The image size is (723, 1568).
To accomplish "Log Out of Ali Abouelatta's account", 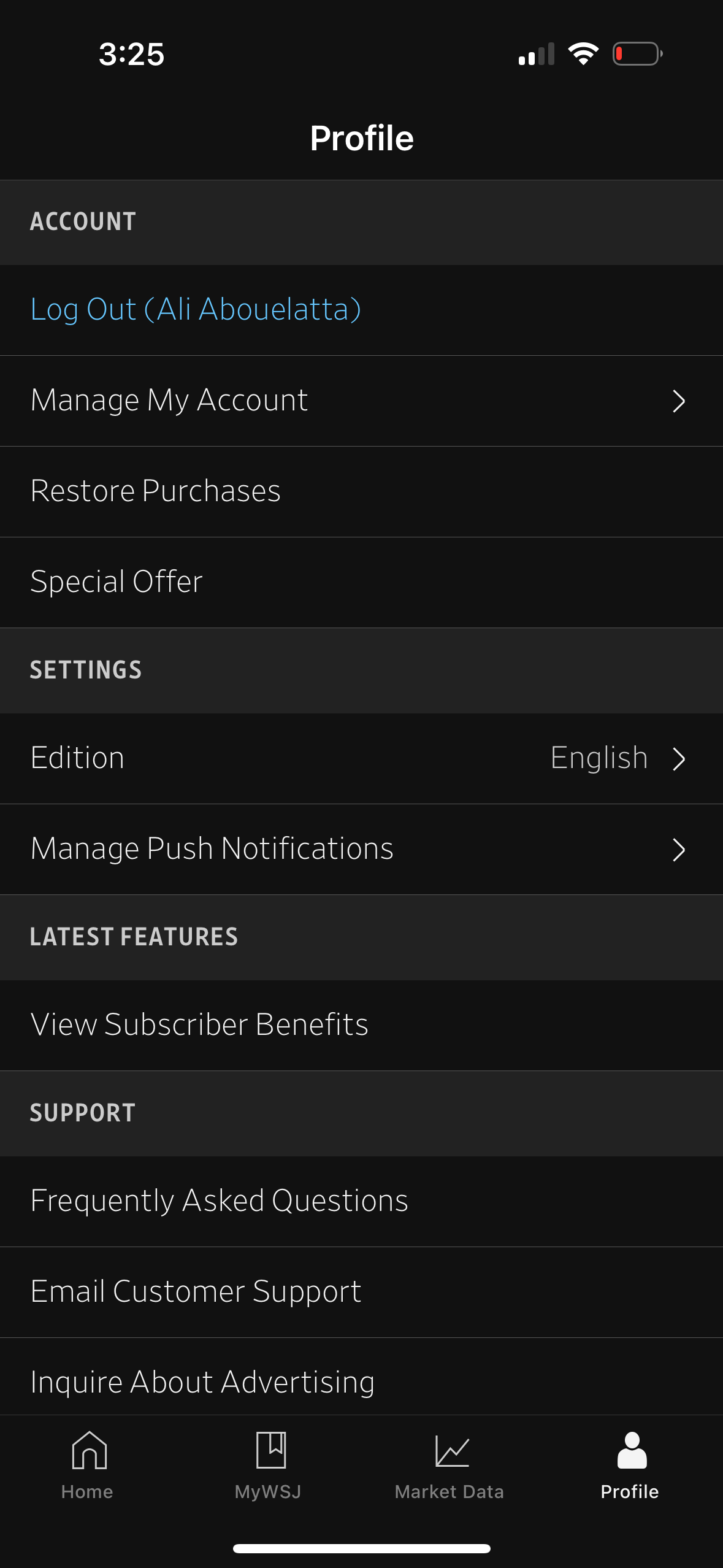I will [x=196, y=310].
